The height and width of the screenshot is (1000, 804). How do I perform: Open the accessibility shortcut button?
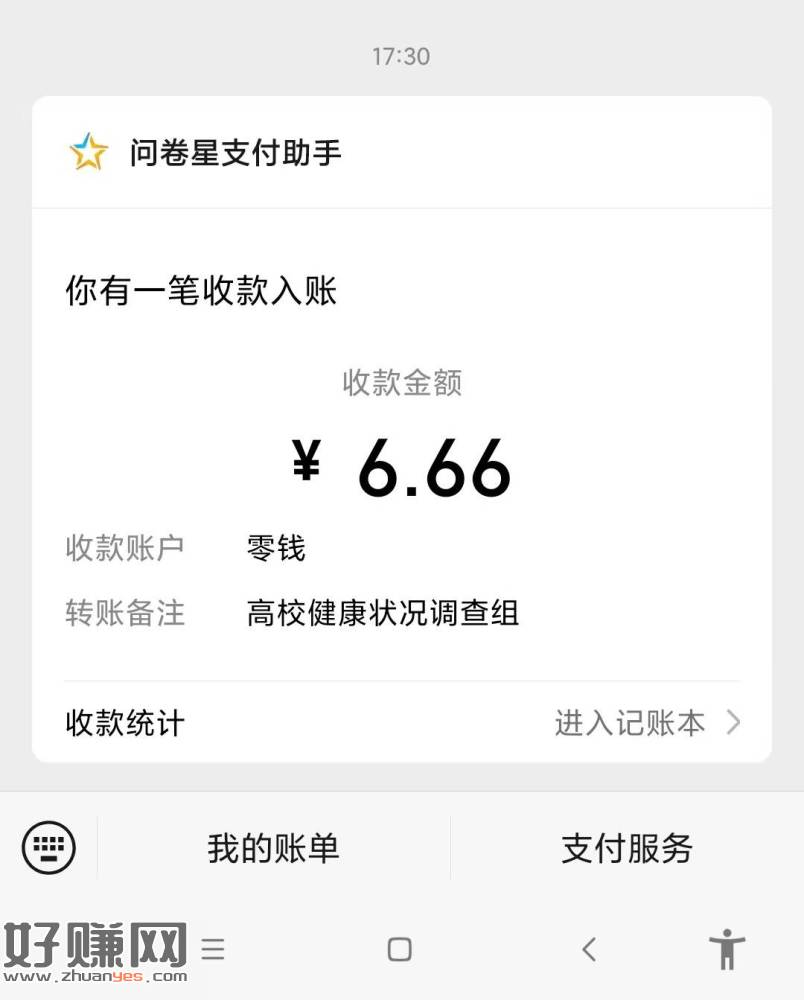pyautogui.click(x=727, y=949)
